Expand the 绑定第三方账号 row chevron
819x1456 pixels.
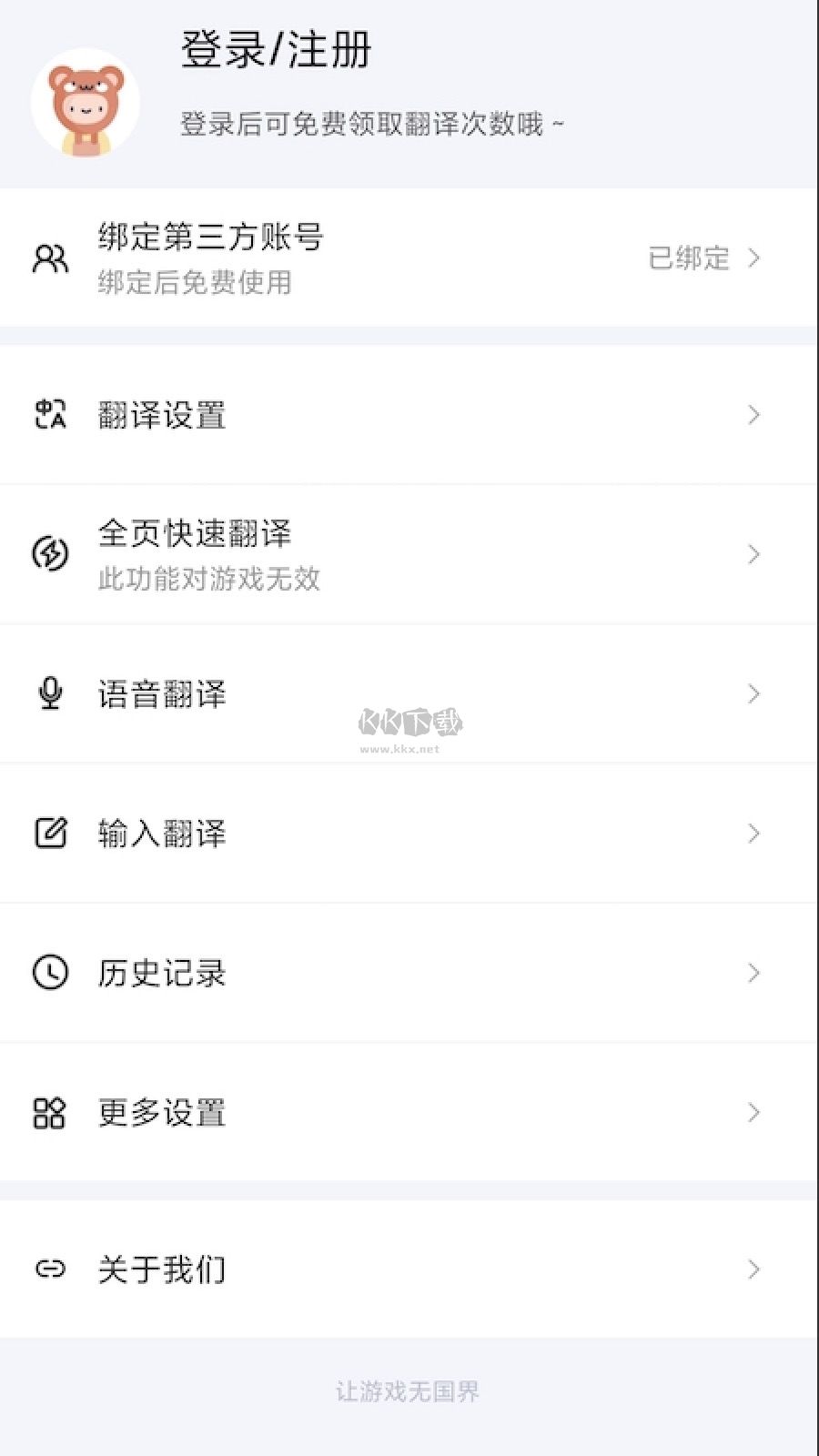(753, 258)
